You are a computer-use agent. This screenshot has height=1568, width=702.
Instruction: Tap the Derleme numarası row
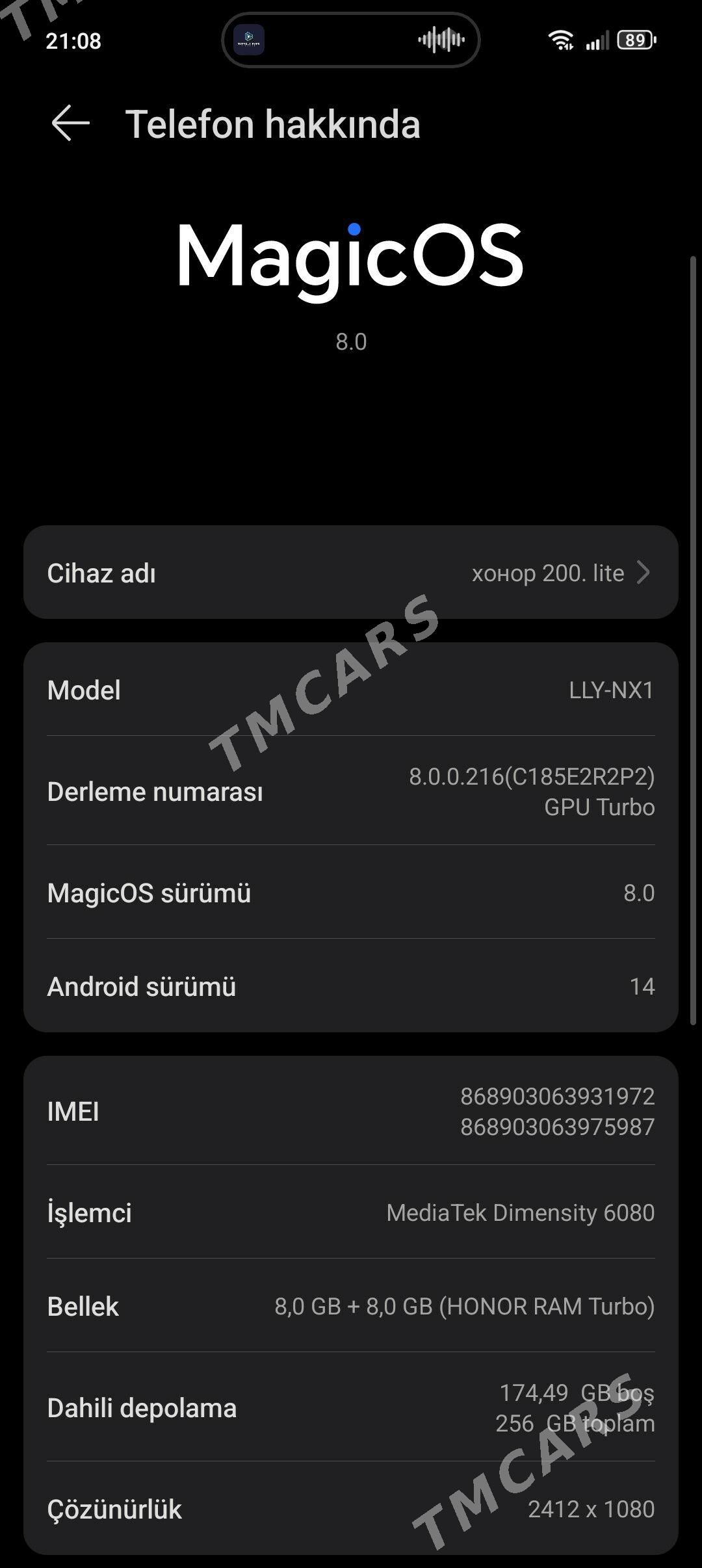click(351, 791)
